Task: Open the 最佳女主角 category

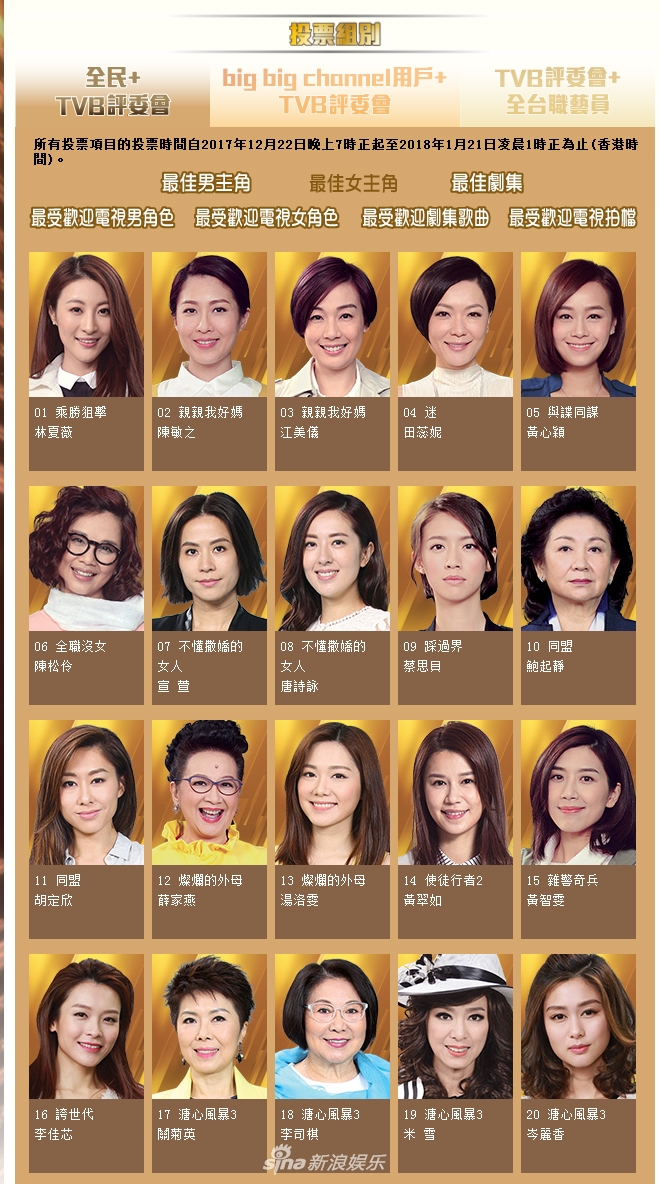Action: click(353, 184)
